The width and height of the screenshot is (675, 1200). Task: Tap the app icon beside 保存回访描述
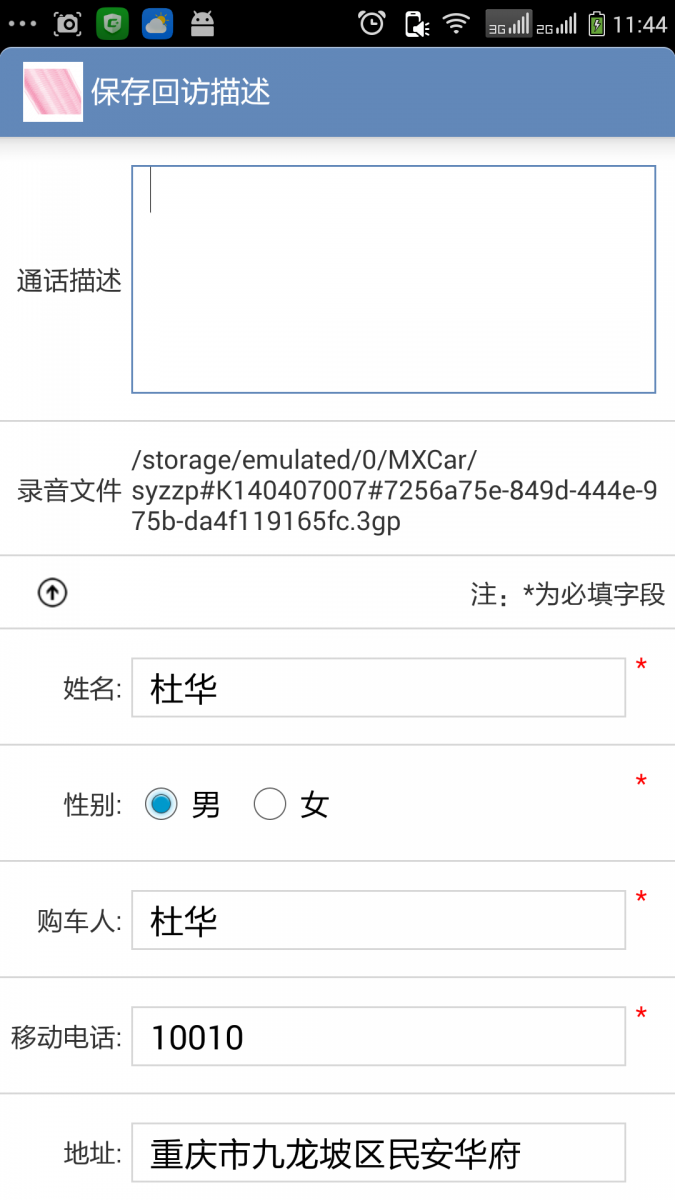click(x=53, y=92)
